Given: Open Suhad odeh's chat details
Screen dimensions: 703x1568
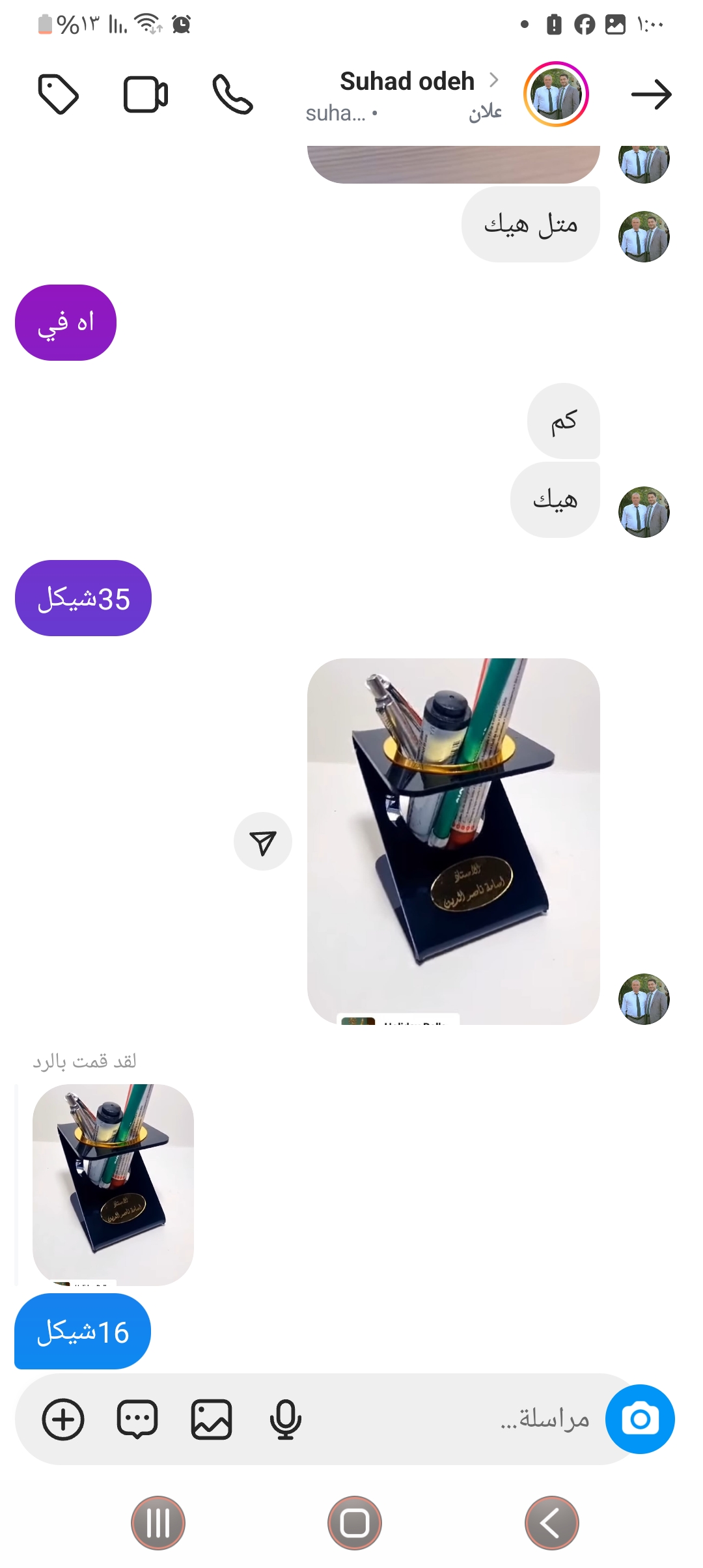Looking at the screenshot, I should tap(407, 82).
